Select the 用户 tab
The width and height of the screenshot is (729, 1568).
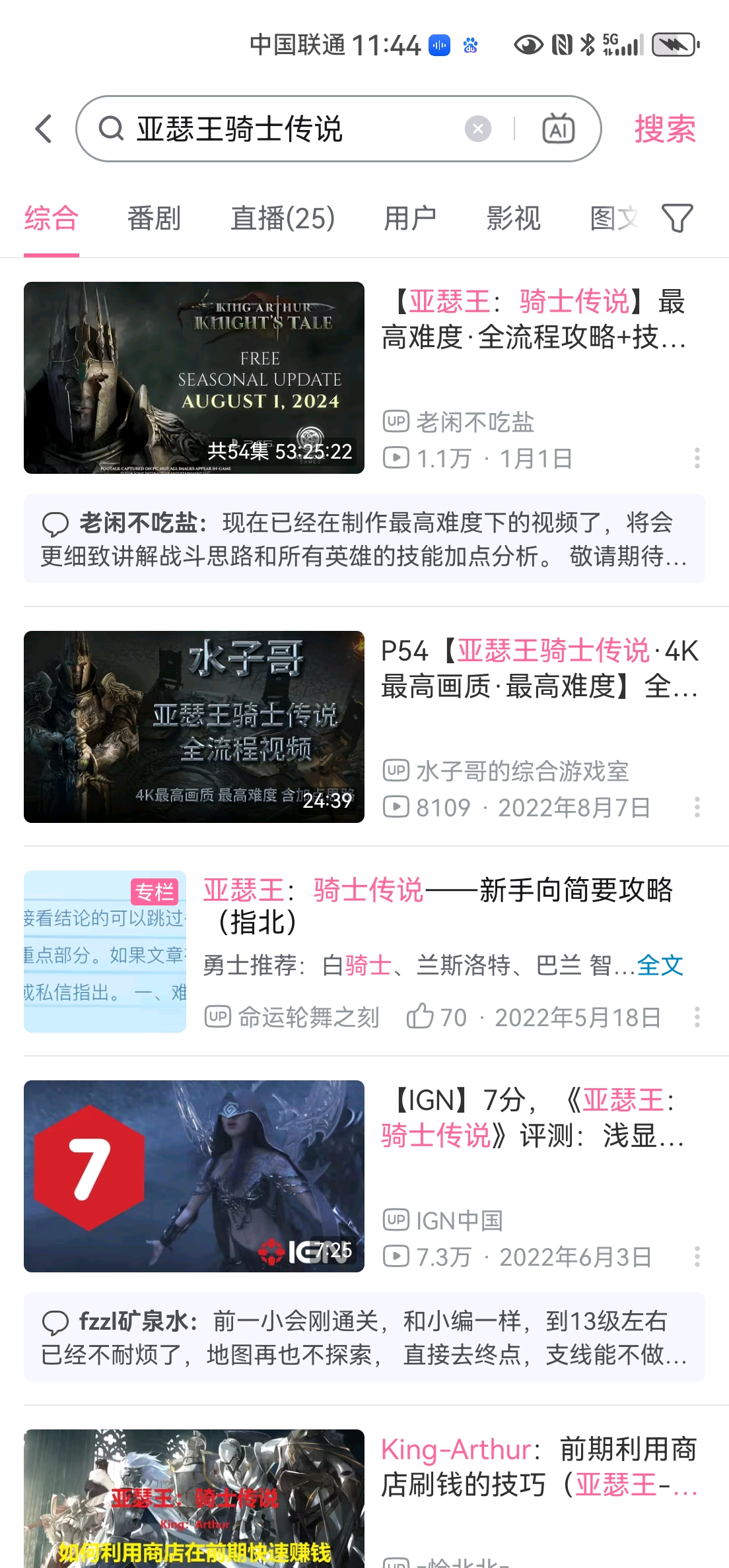tap(410, 218)
